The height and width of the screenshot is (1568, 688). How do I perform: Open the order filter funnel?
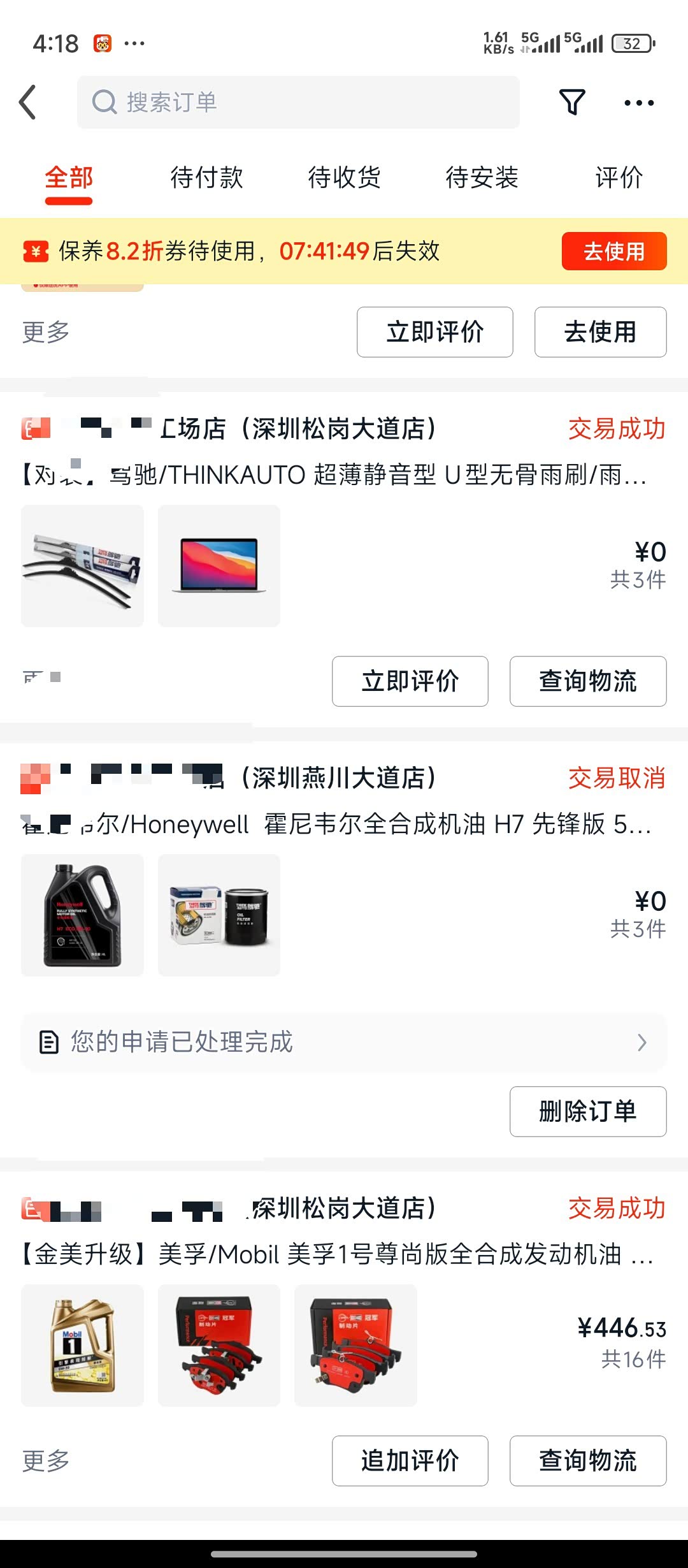[x=571, y=102]
